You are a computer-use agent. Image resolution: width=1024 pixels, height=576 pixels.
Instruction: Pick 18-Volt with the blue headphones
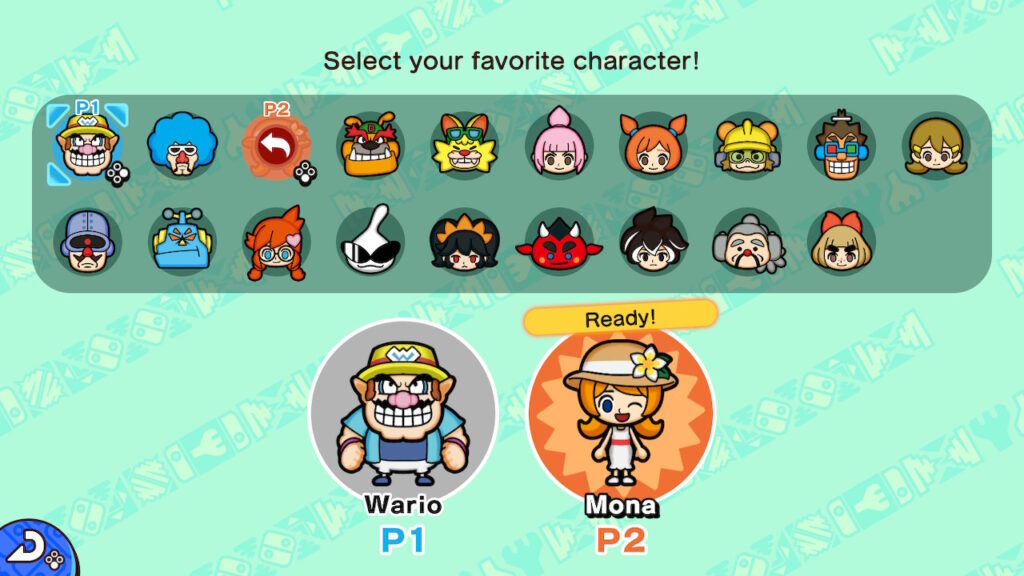pyautogui.click(x=841, y=146)
